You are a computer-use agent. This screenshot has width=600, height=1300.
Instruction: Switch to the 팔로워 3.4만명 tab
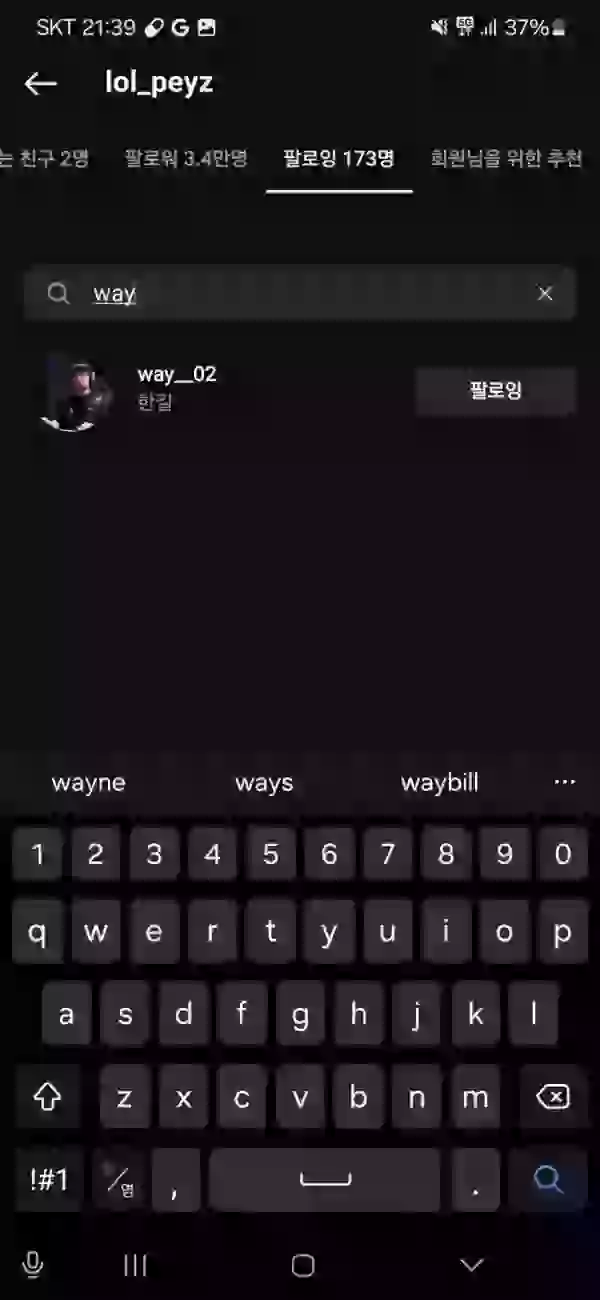click(185, 158)
